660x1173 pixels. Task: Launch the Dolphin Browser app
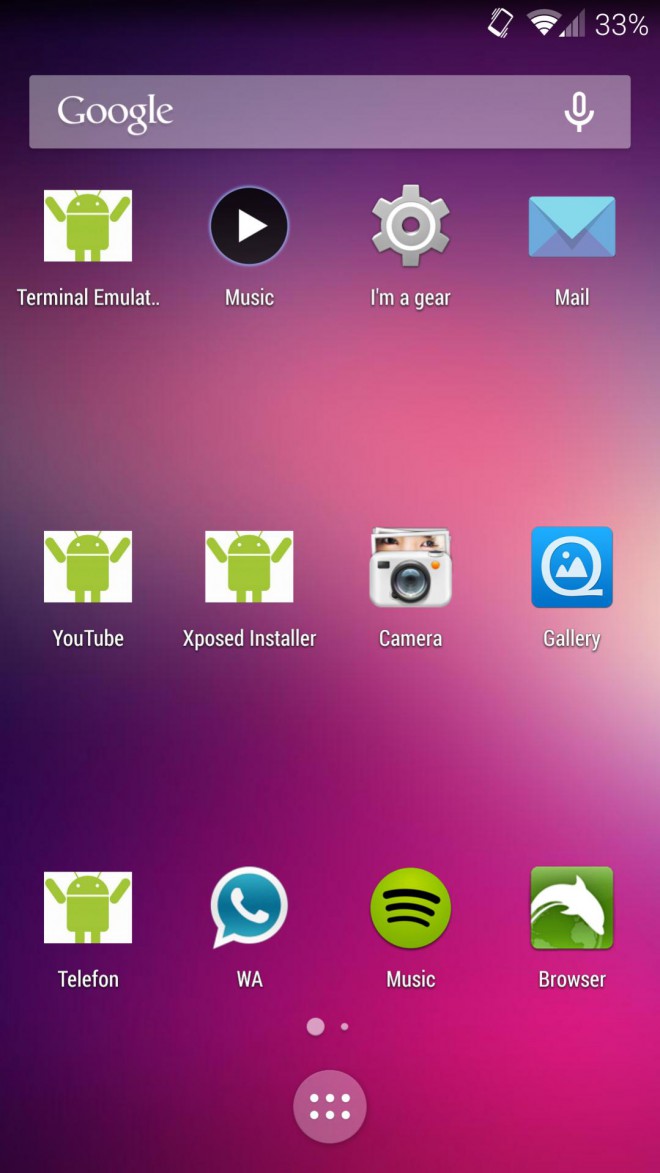(572, 908)
